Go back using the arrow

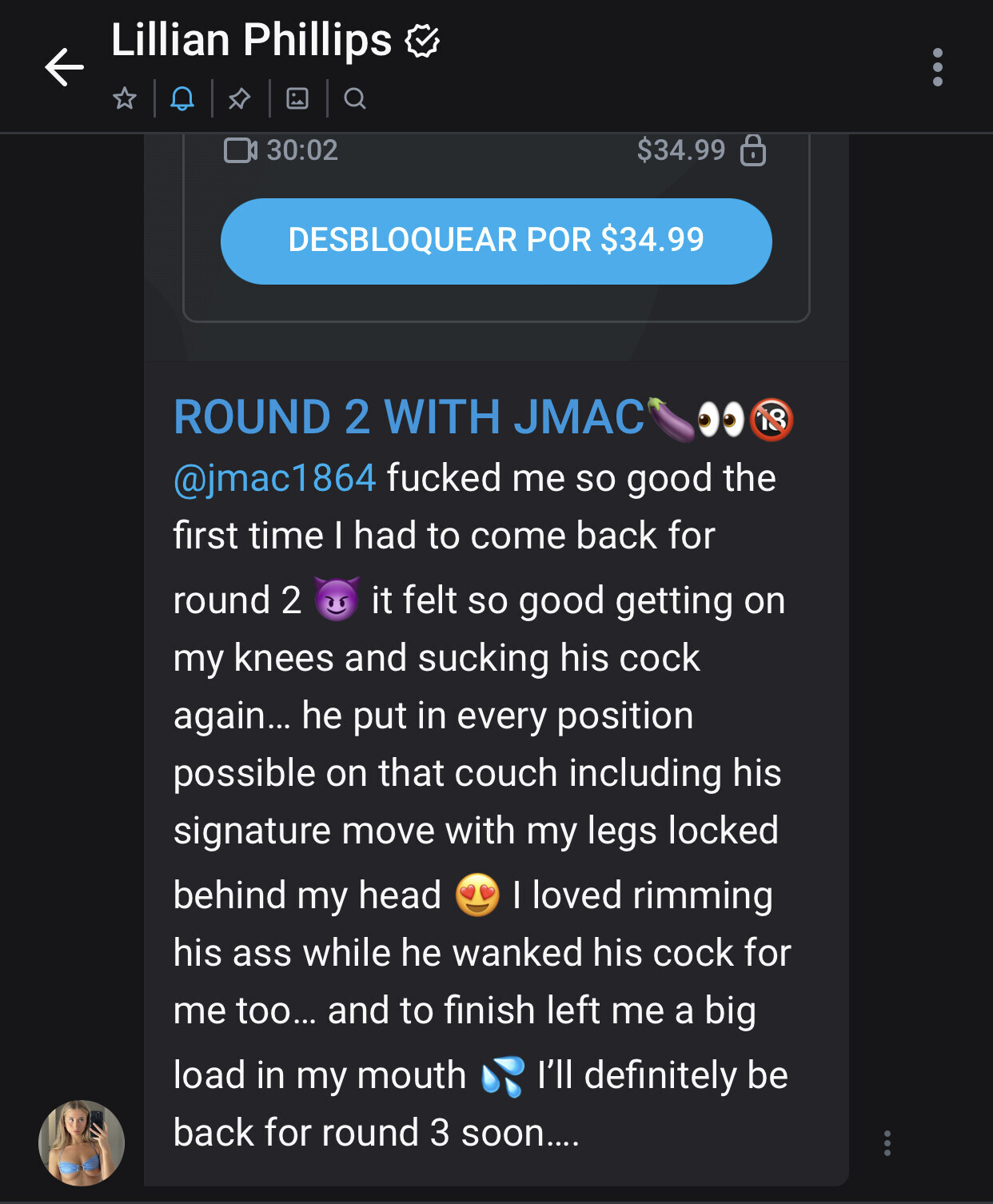coord(64,67)
